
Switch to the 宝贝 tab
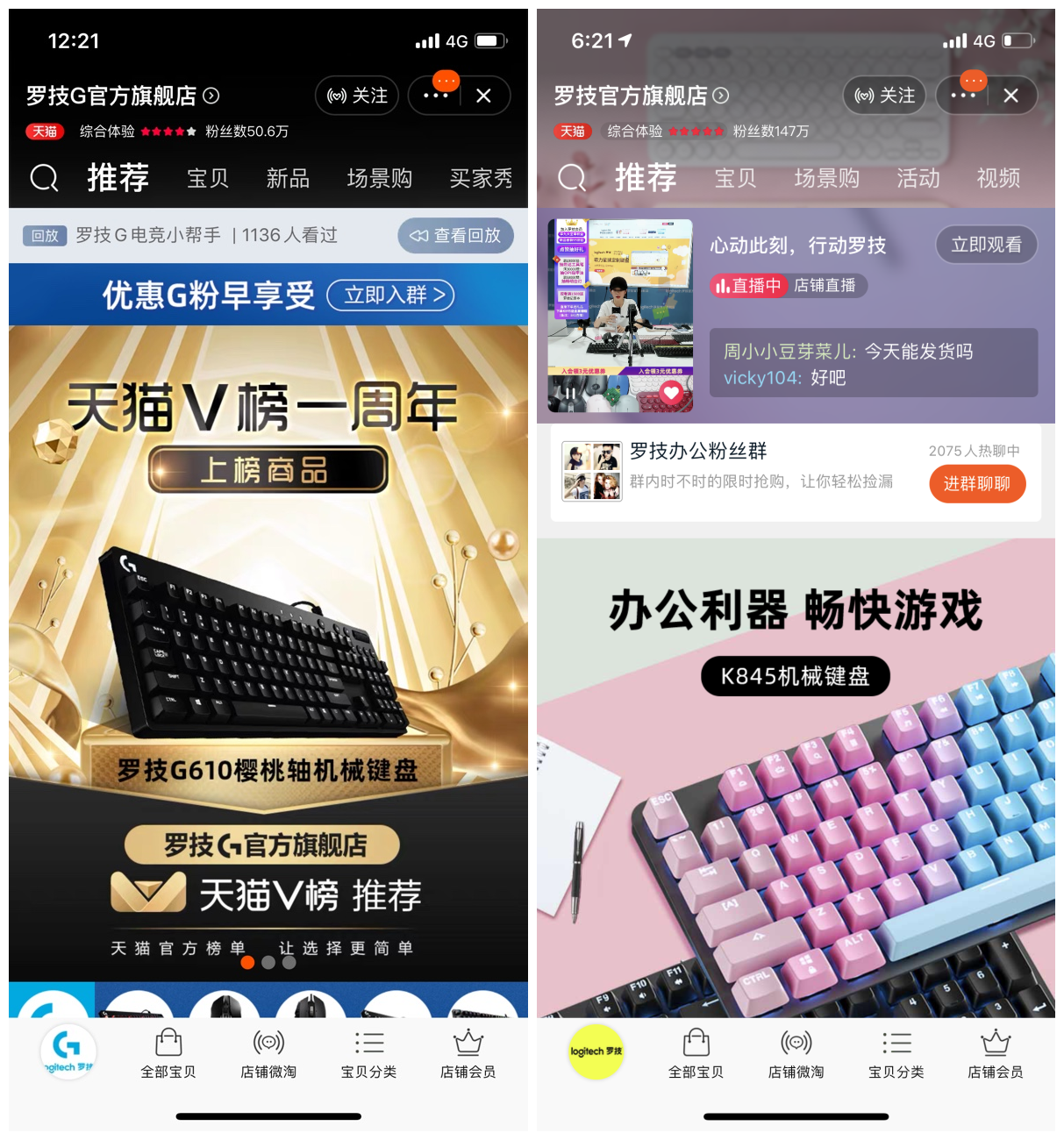(x=206, y=177)
